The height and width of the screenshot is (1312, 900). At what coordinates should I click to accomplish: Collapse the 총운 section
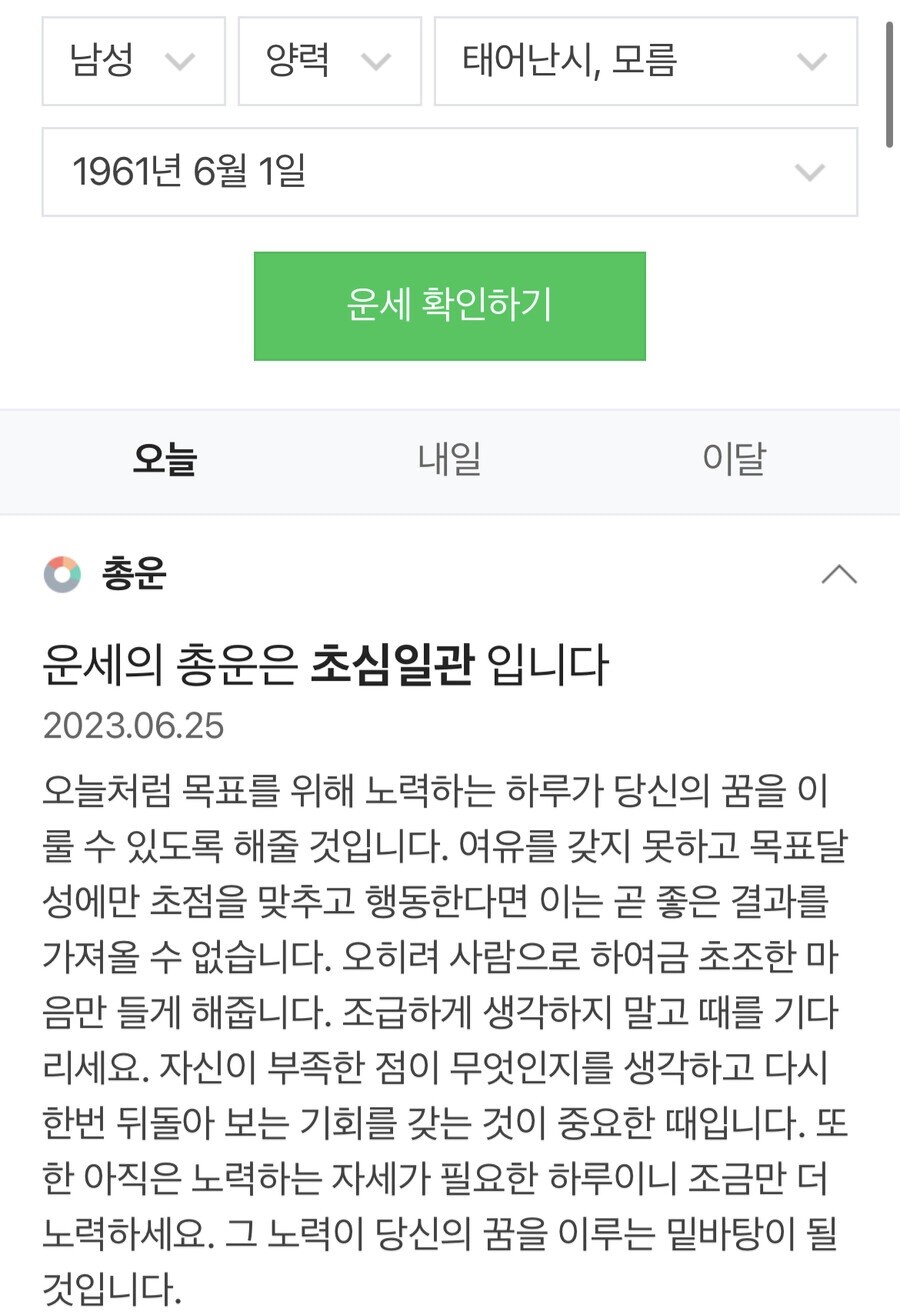point(838,574)
